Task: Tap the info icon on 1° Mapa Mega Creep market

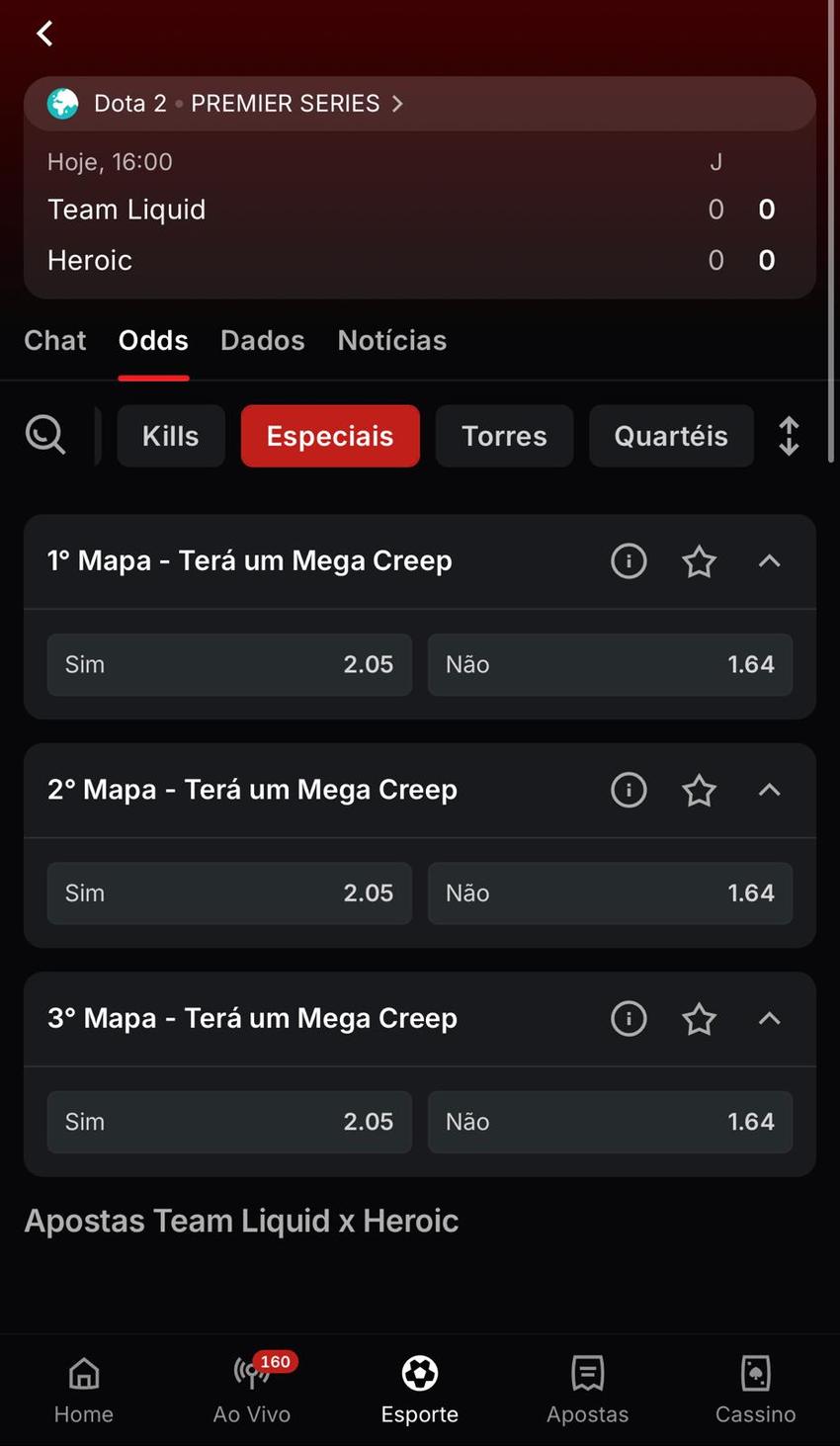Action: (629, 560)
